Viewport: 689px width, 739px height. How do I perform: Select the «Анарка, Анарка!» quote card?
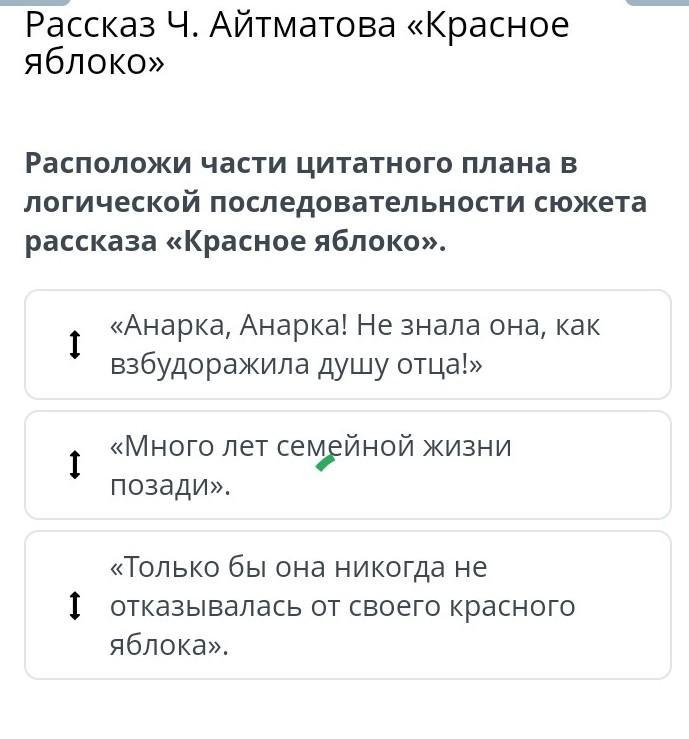coord(347,345)
